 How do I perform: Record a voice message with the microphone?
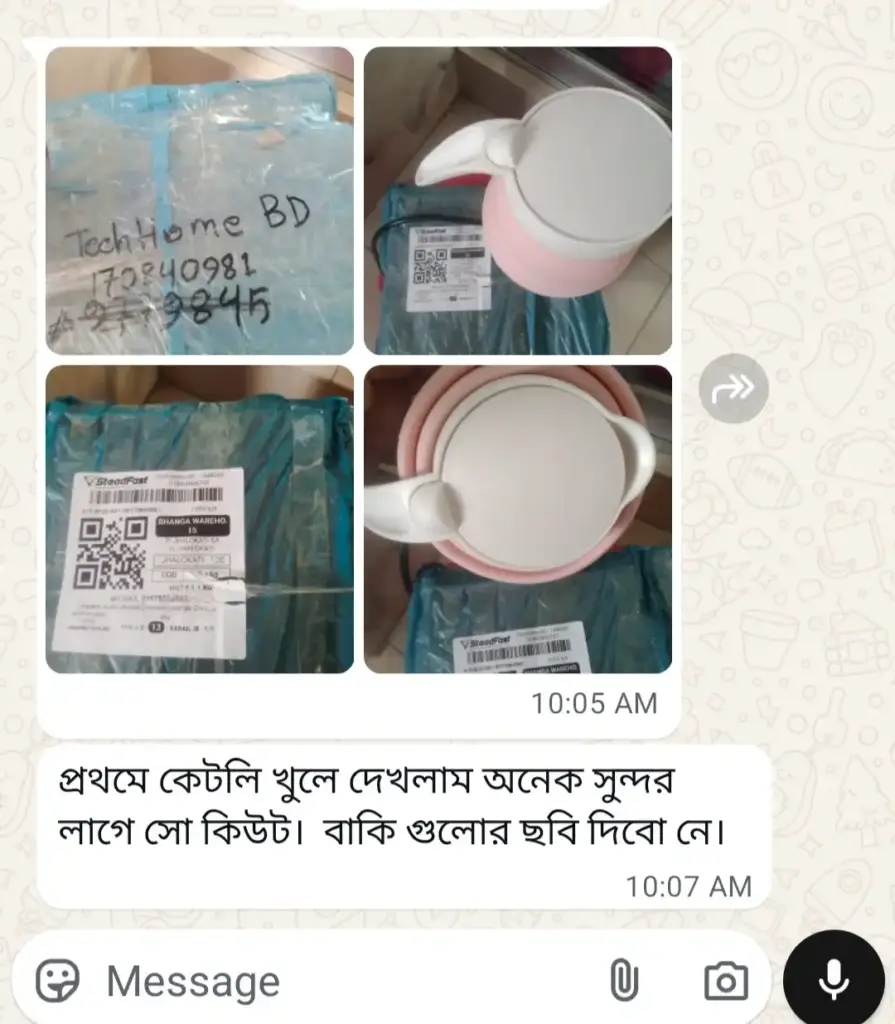833,980
